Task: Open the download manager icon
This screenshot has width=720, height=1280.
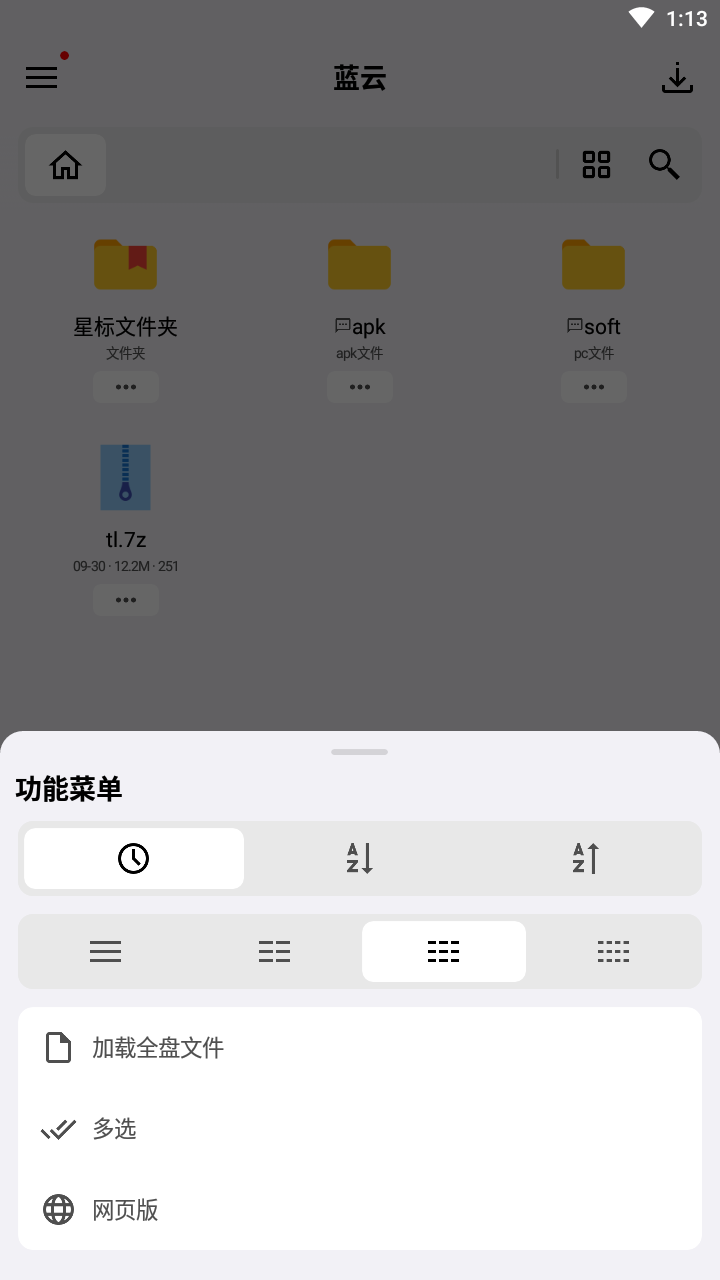Action: [677, 78]
